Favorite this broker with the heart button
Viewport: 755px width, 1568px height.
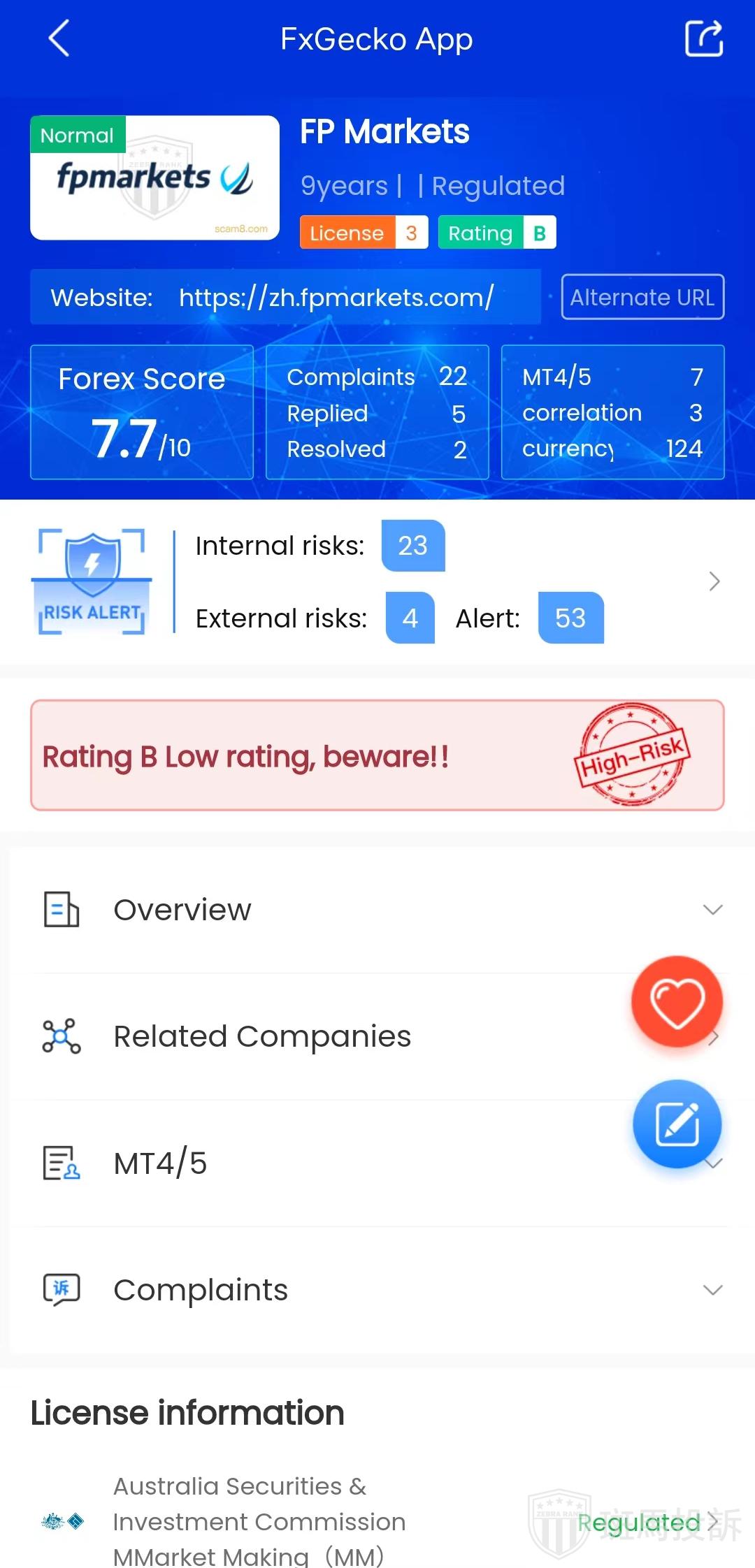676,1001
